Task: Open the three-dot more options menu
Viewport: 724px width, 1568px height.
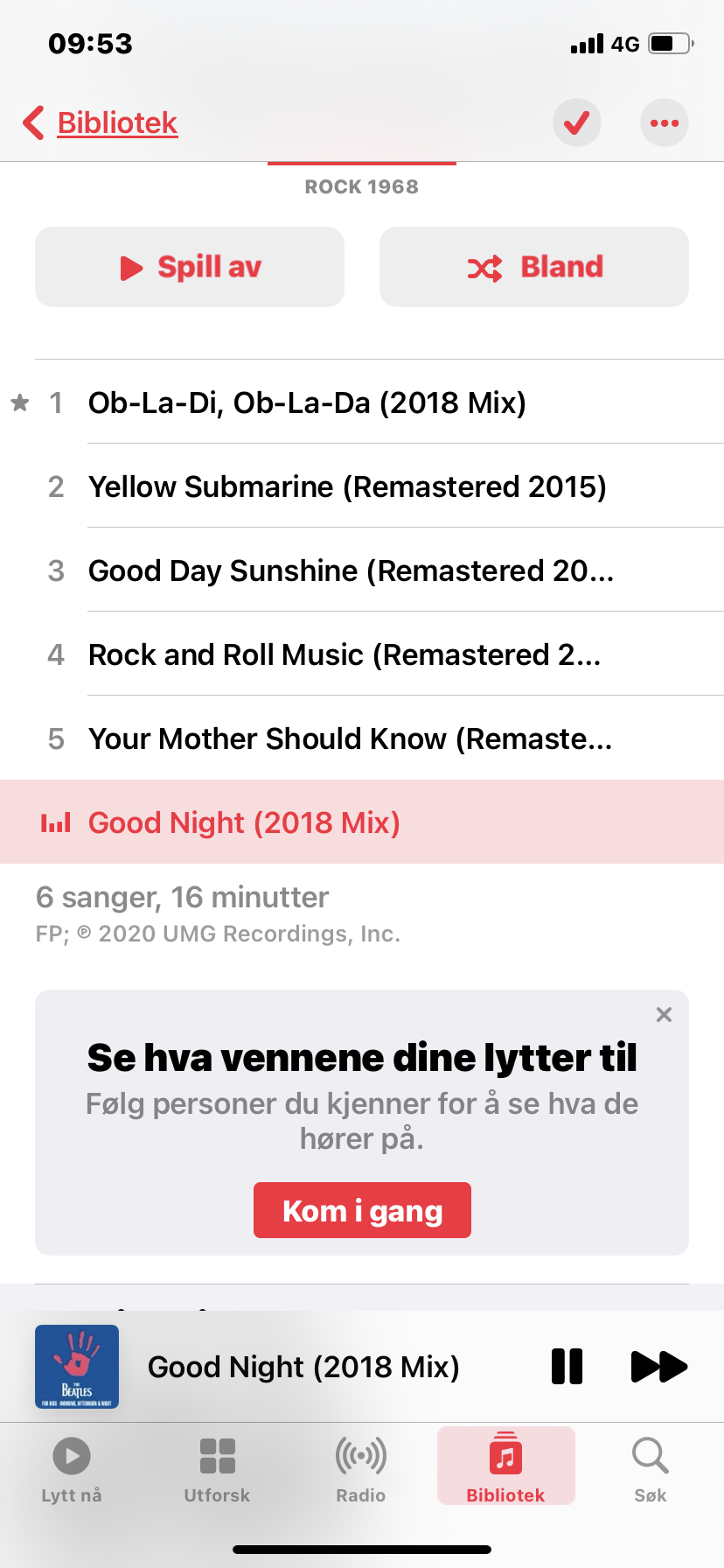Action: tap(665, 122)
